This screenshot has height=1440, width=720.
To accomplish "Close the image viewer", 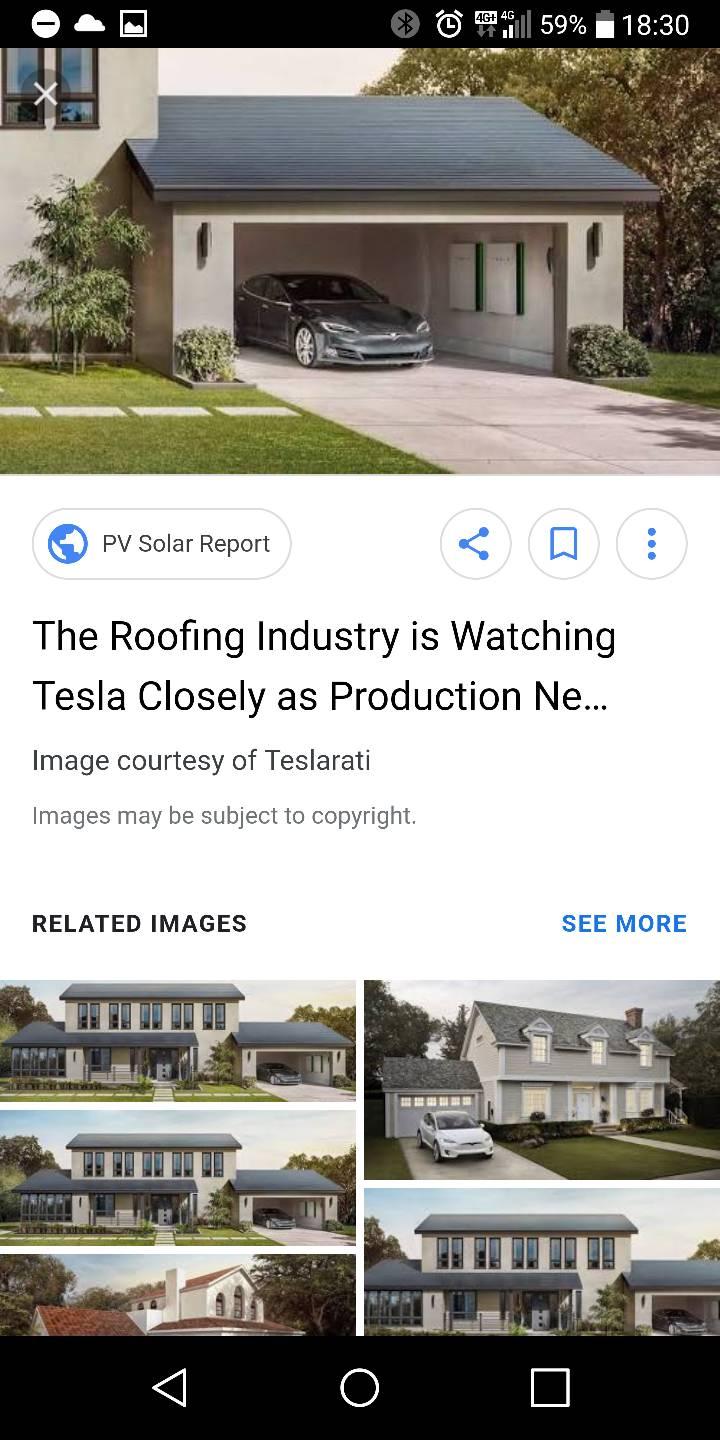I will [x=45, y=94].
